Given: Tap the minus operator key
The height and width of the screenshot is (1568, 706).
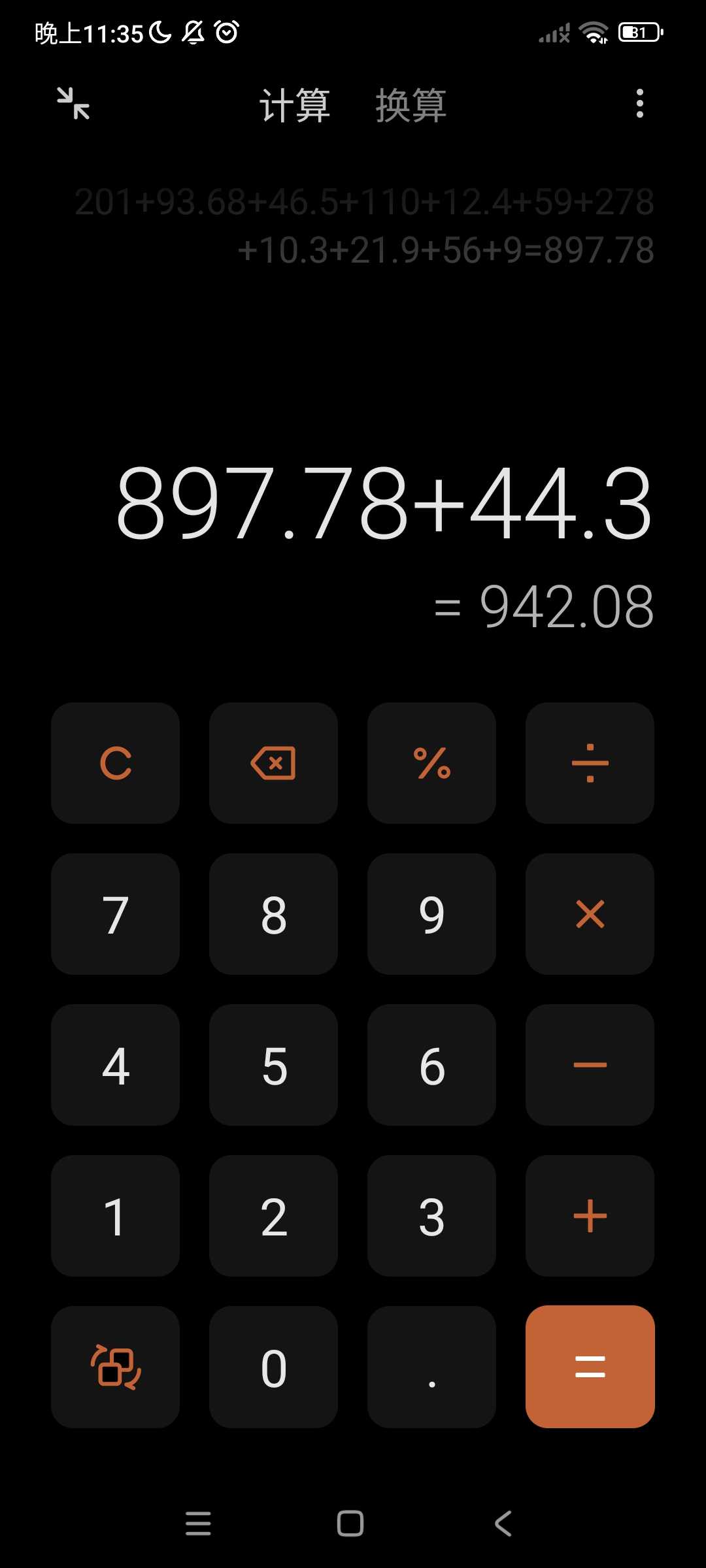Looking at the screenshot, I should point(590,1065).
